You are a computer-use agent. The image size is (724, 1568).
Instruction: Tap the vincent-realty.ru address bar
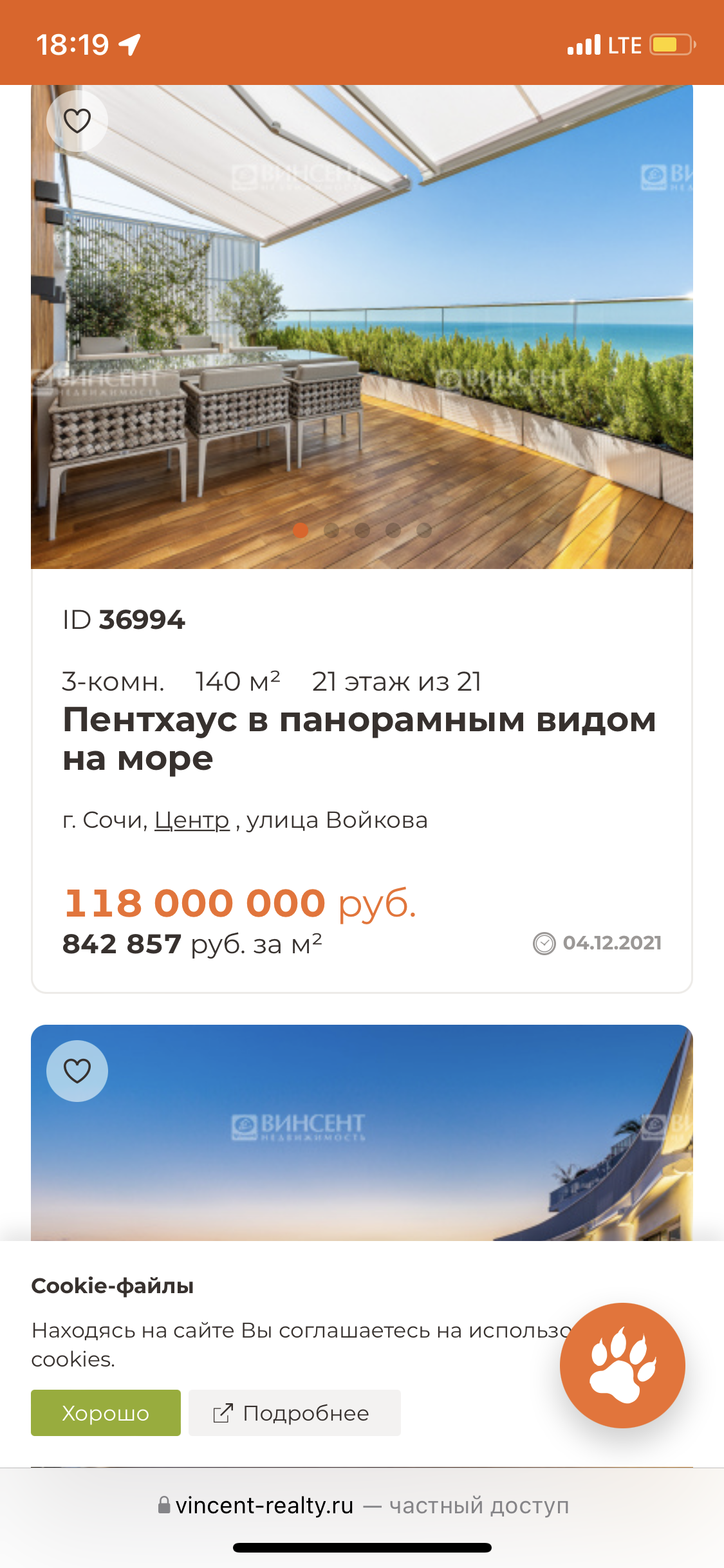point(362,1506)
